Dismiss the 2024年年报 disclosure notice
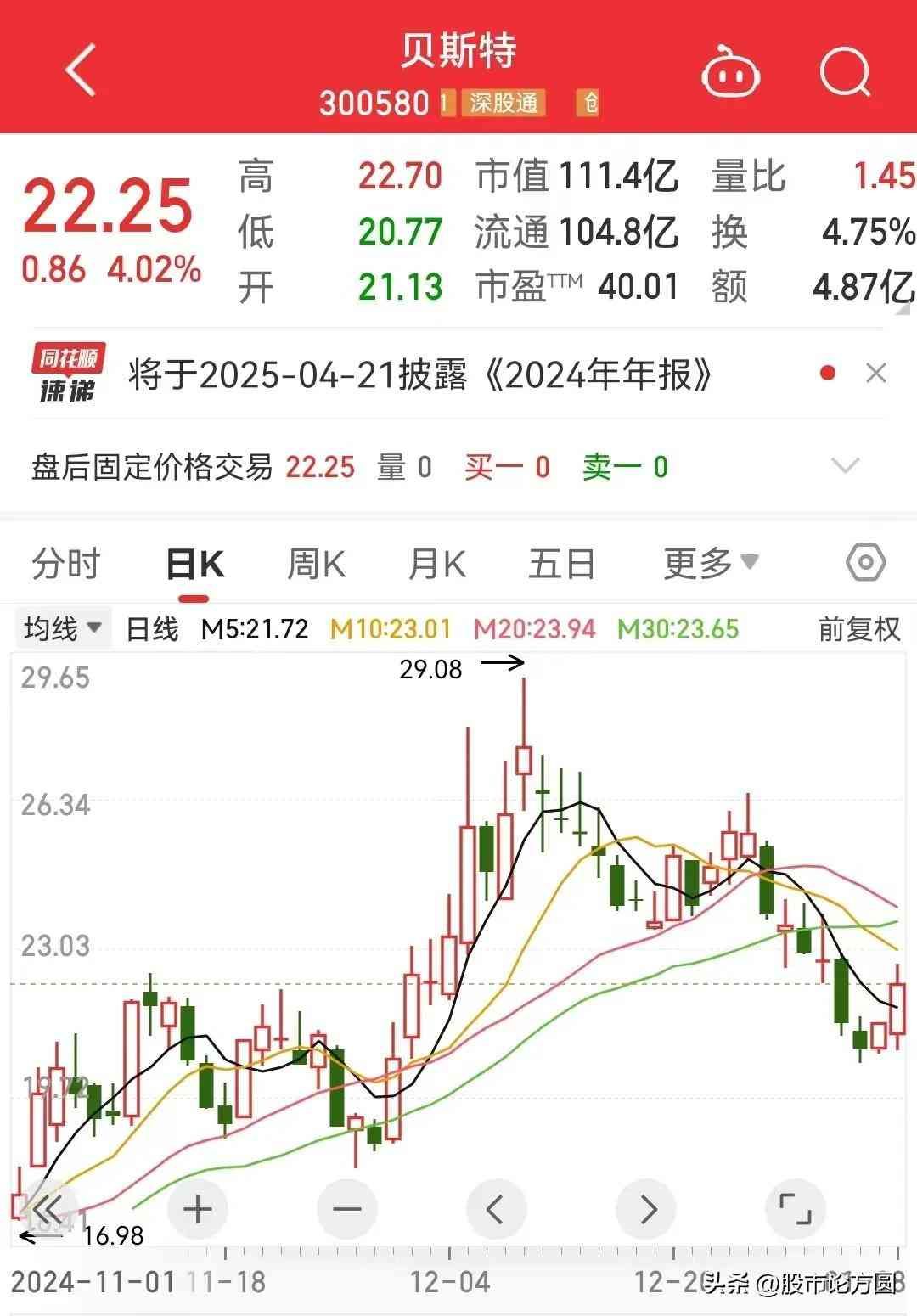Screen dimensions: 917x1316 coord(875,374)
